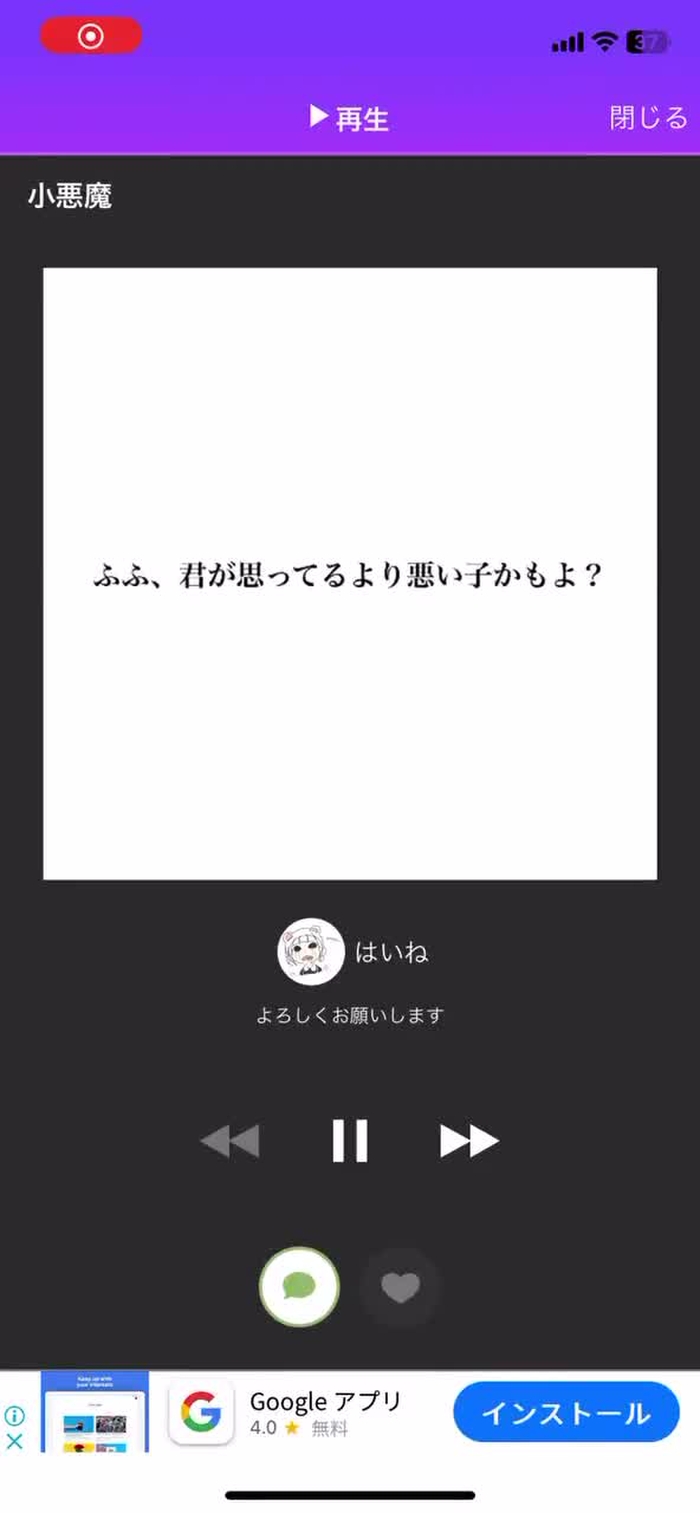Dismiss the ad with the X icon
This screenshot has width=700, height=1513.
[x=15, y=1441]
